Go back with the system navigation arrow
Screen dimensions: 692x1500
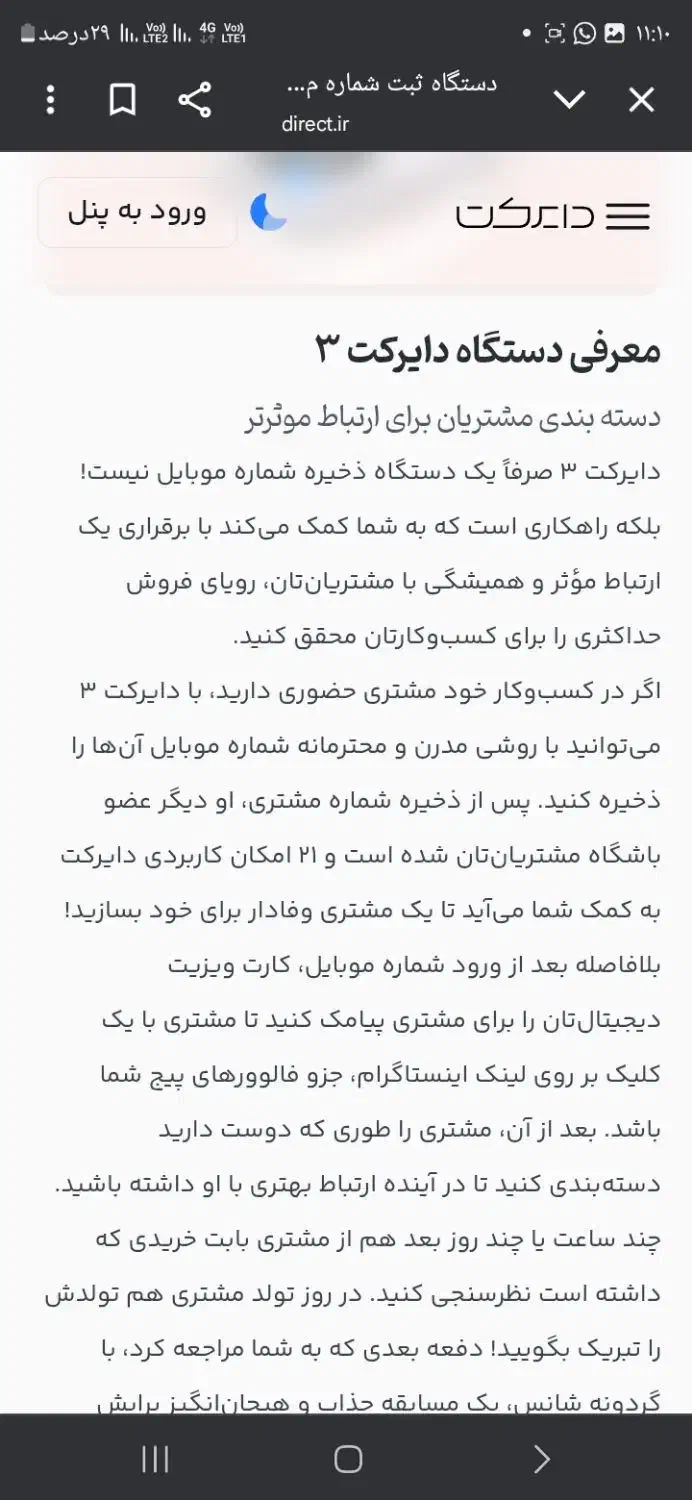(x=541, y=1459)
